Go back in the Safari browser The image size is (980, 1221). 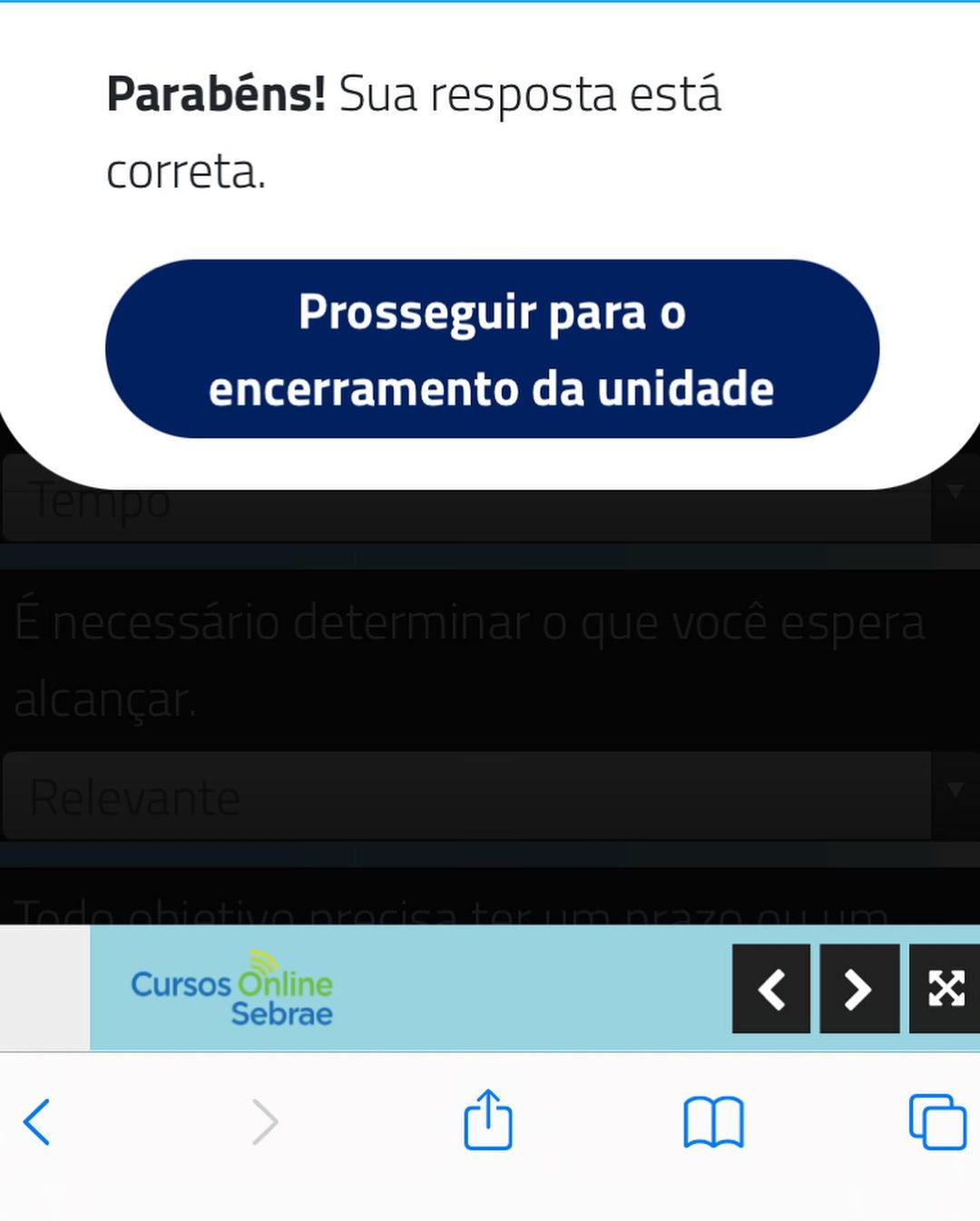(x=37, y=1122)
